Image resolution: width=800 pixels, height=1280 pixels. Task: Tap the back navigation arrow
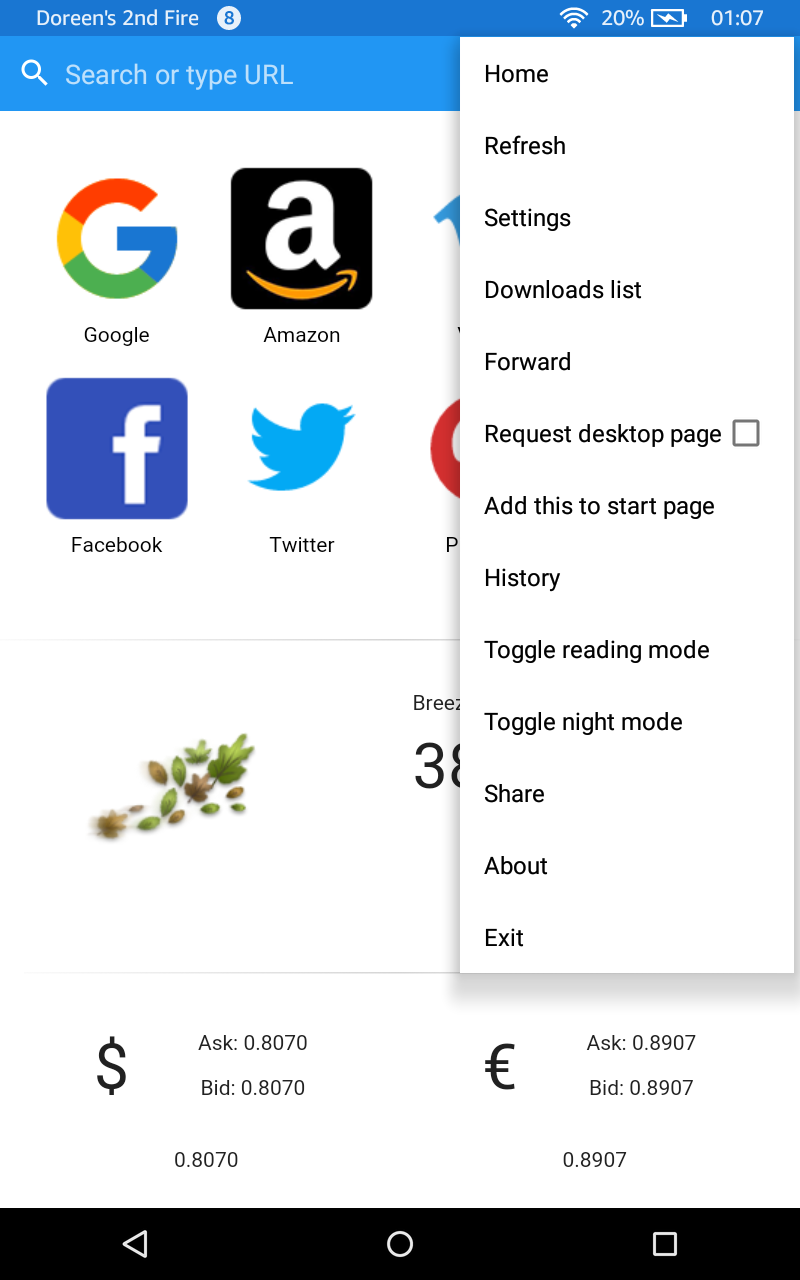tap(133, 1243)
